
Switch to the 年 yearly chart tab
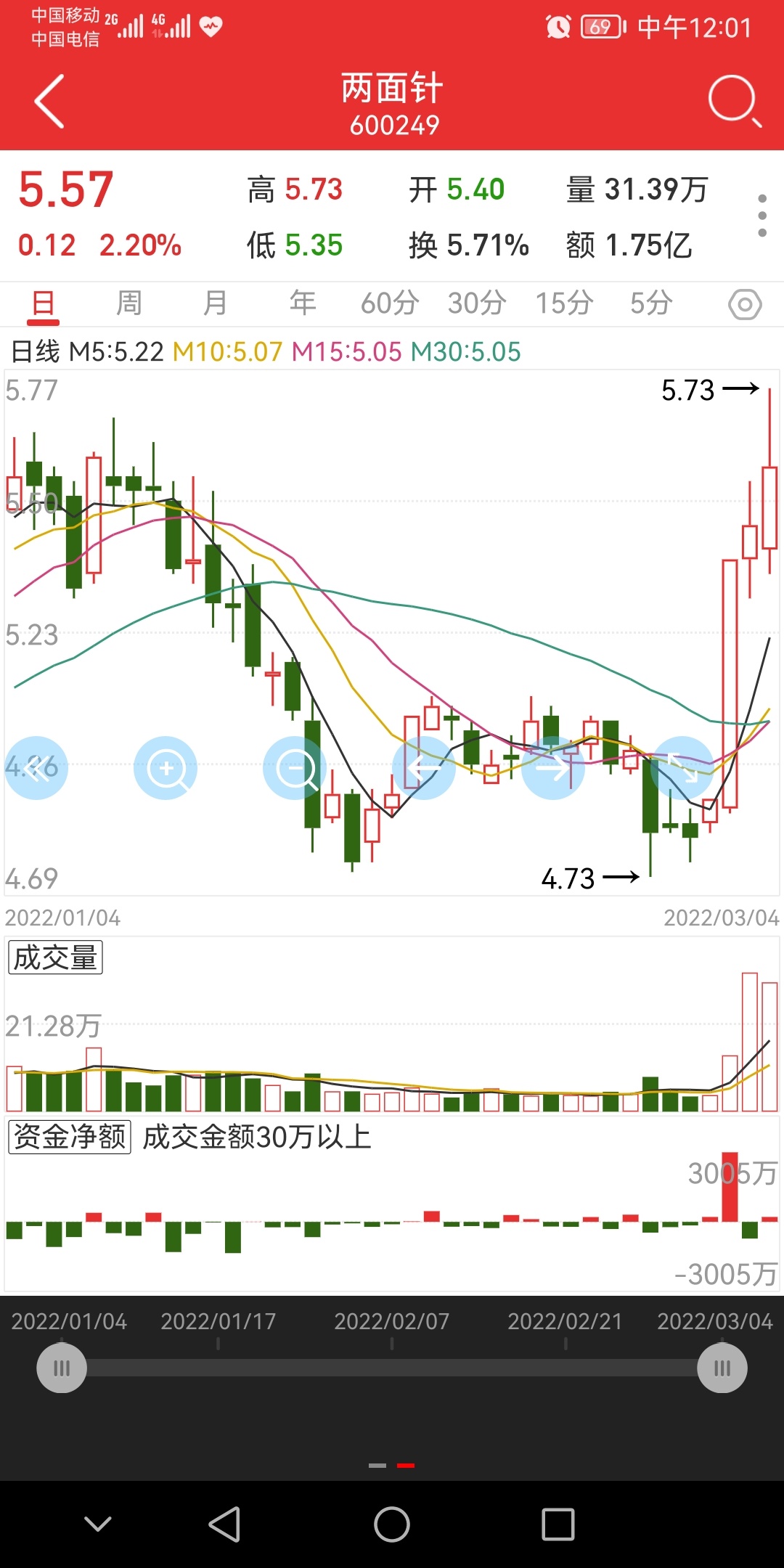click(x=303, y=303)
